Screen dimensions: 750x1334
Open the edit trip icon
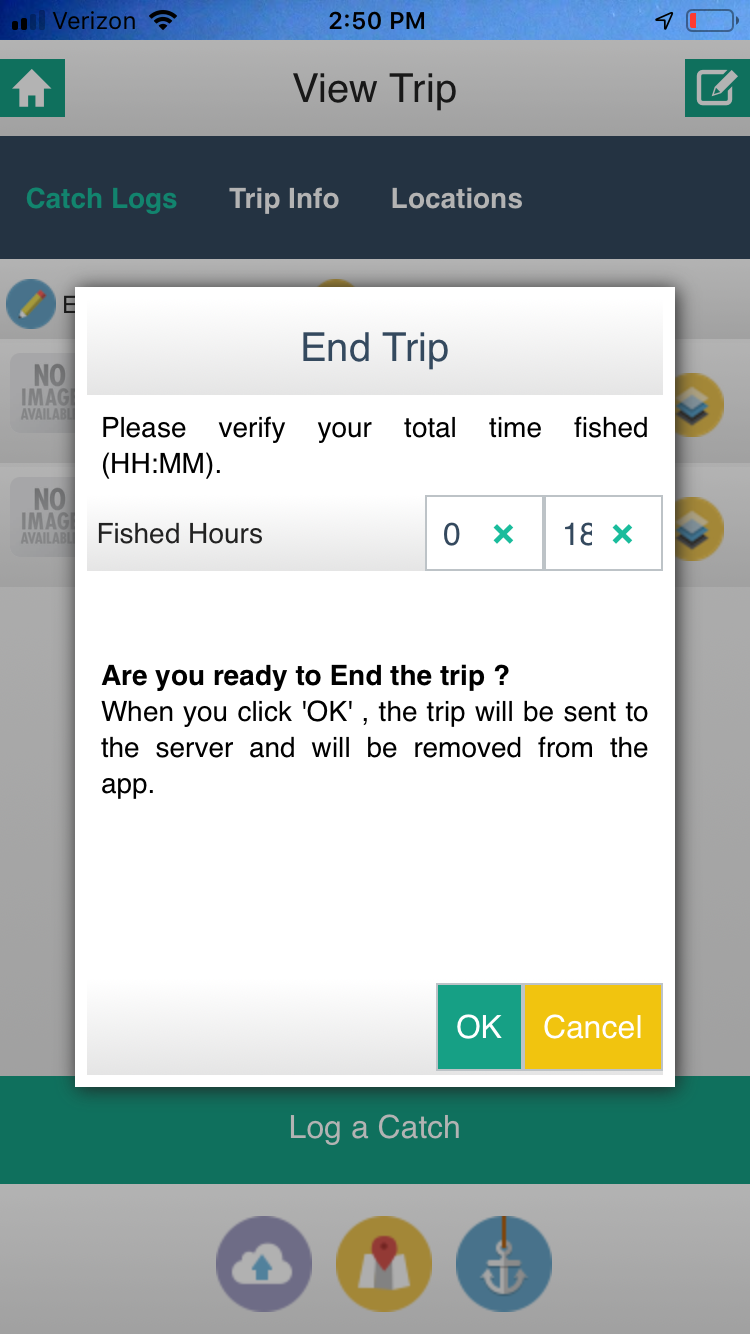pyautogui.click(x=717, y=88)
